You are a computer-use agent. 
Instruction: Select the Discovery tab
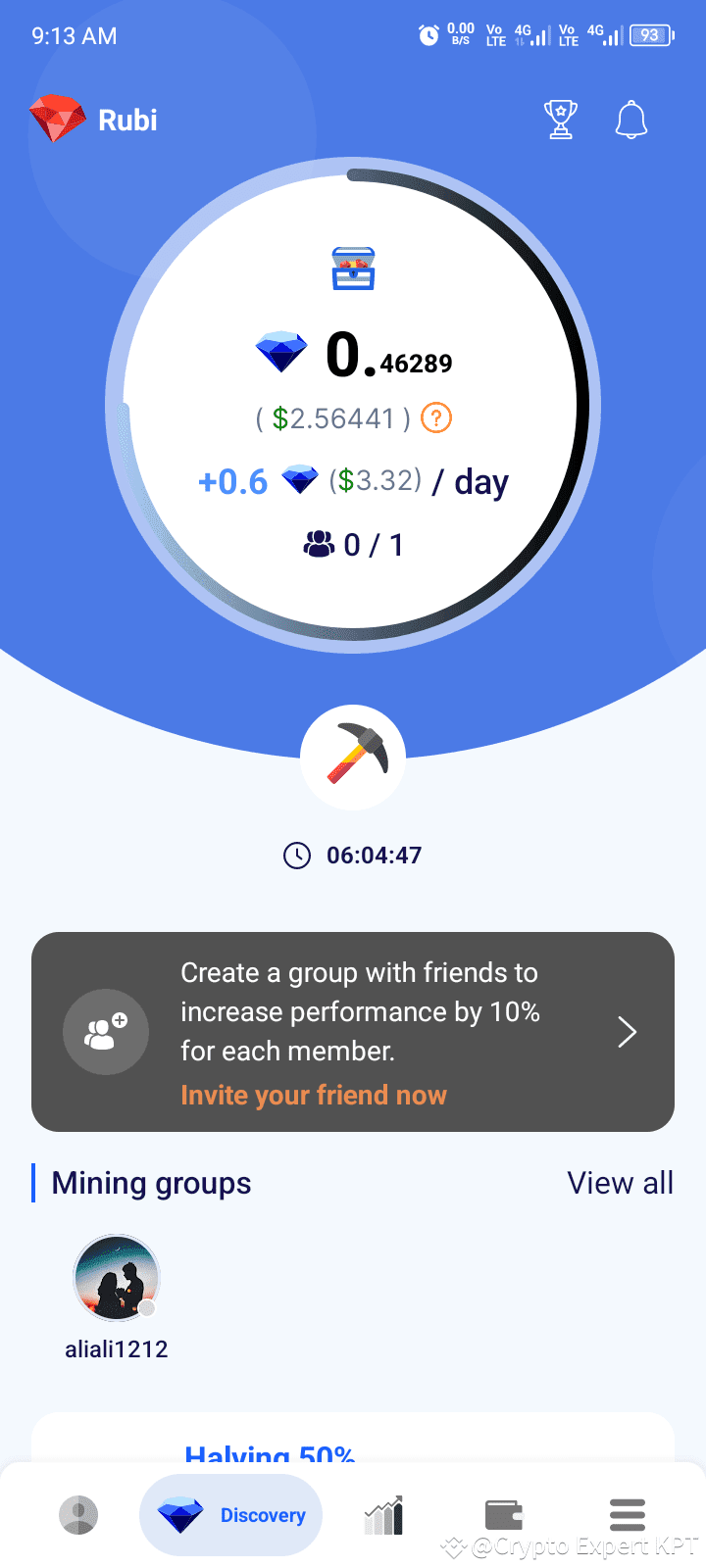click(231, 1515)
